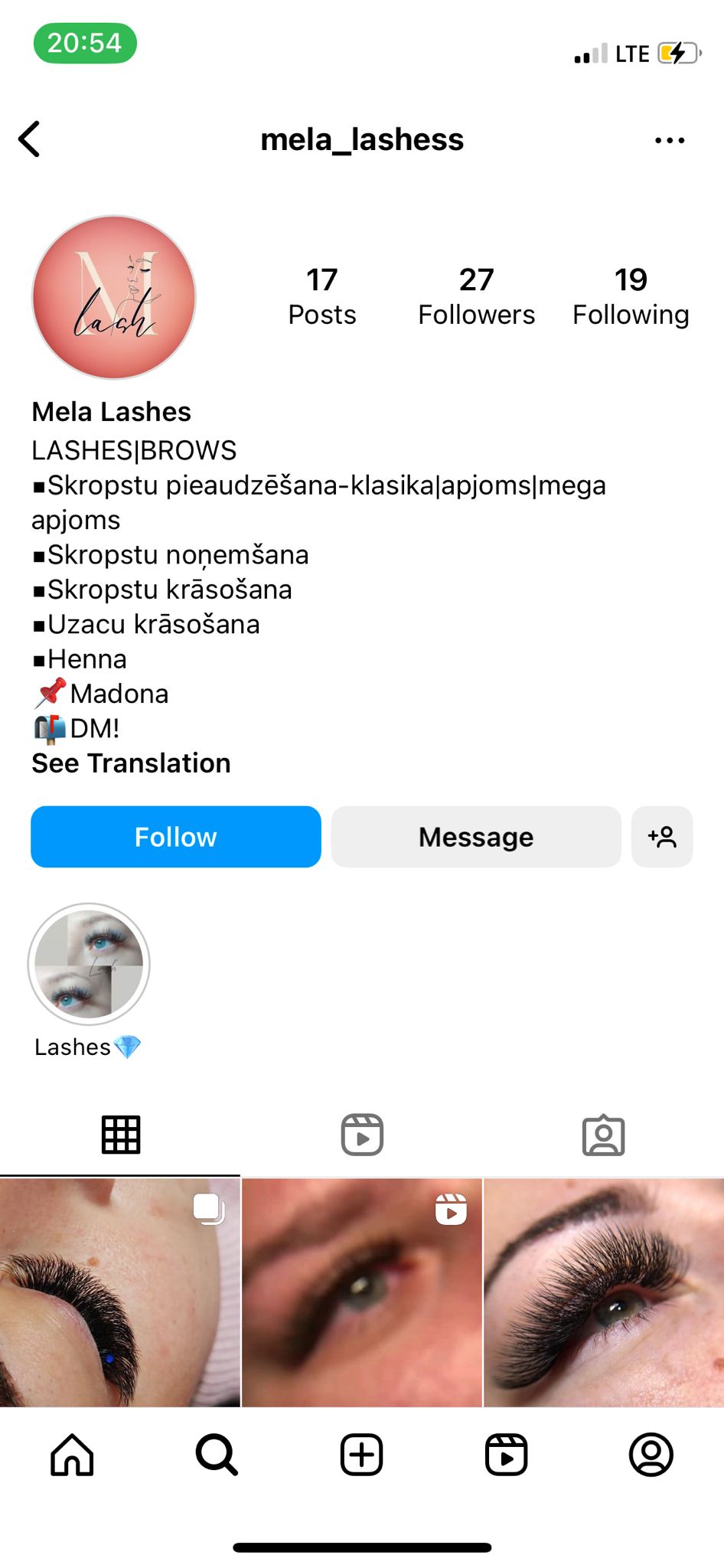Image resolution: width=724 pixels, height=1568 pixels.
Task: Go back using the top-left arrow
Action: point(29,139)
